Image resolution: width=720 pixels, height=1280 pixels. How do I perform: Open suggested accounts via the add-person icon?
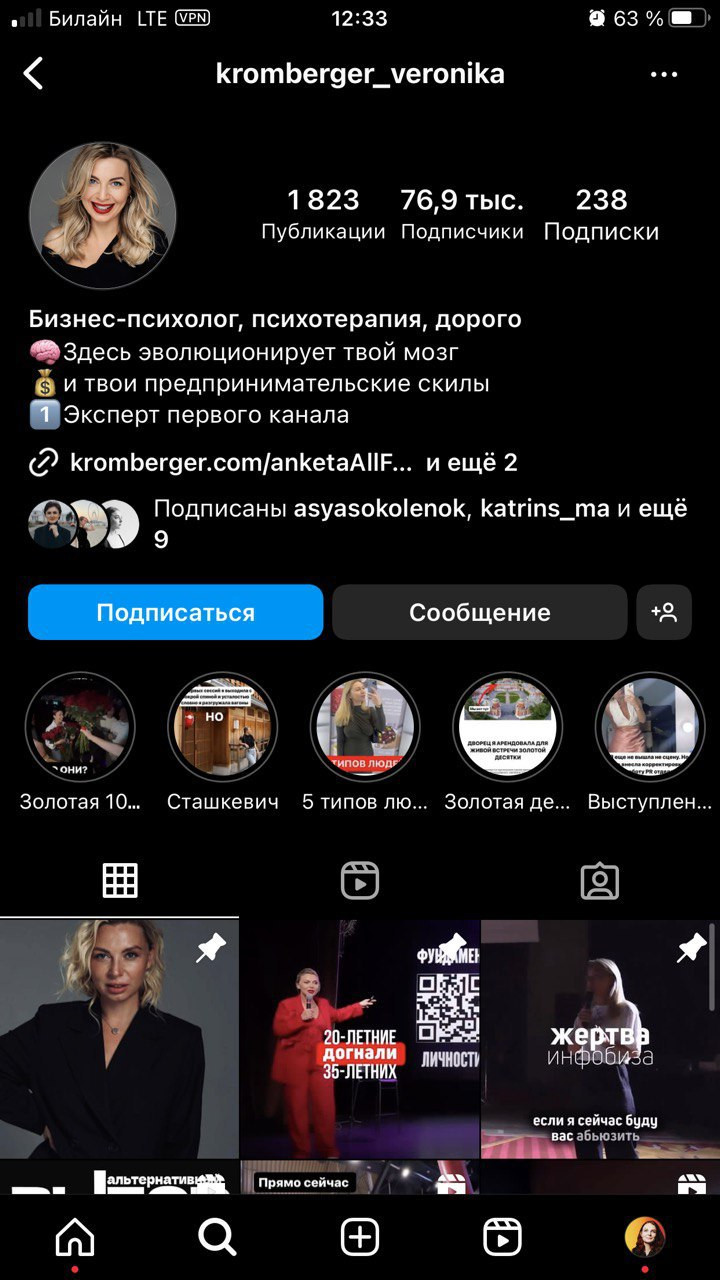pyautogui.click(x=664, y=612)
